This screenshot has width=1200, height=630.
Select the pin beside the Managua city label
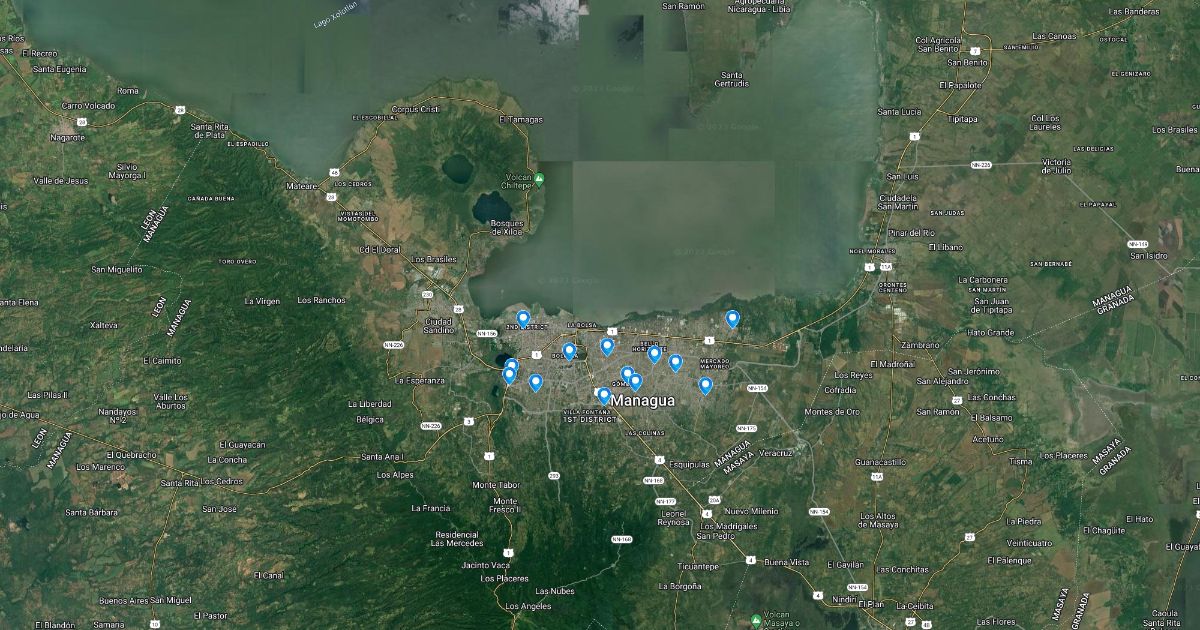tap(603, 395)
